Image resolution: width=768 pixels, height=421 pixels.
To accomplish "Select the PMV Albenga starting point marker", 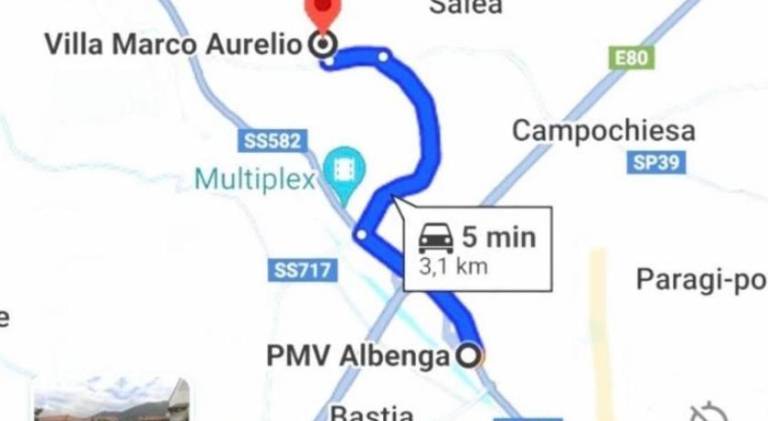I will tap(468, 354).
